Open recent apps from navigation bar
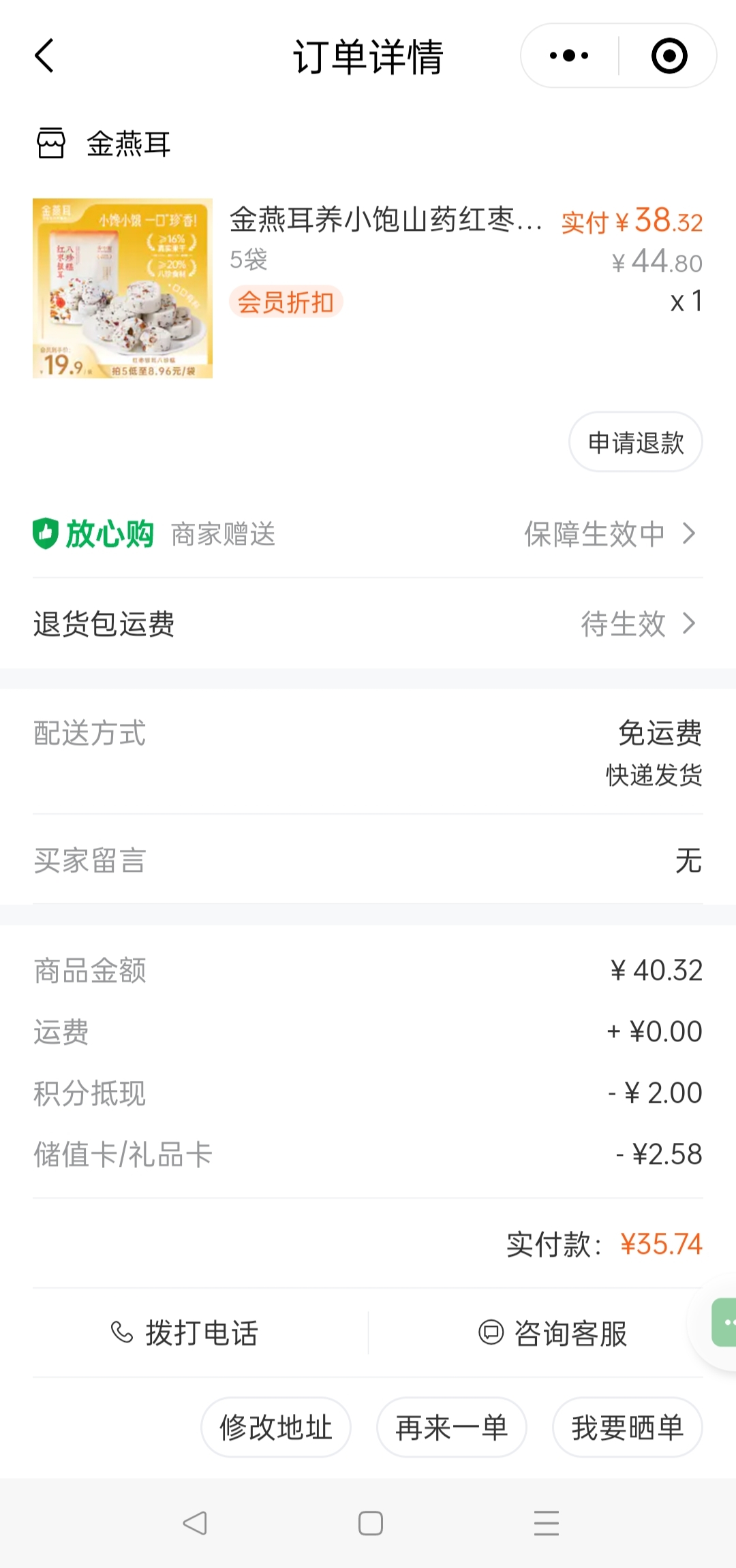Viewport: 736px width, 1568px height. tap(547, 1523)
